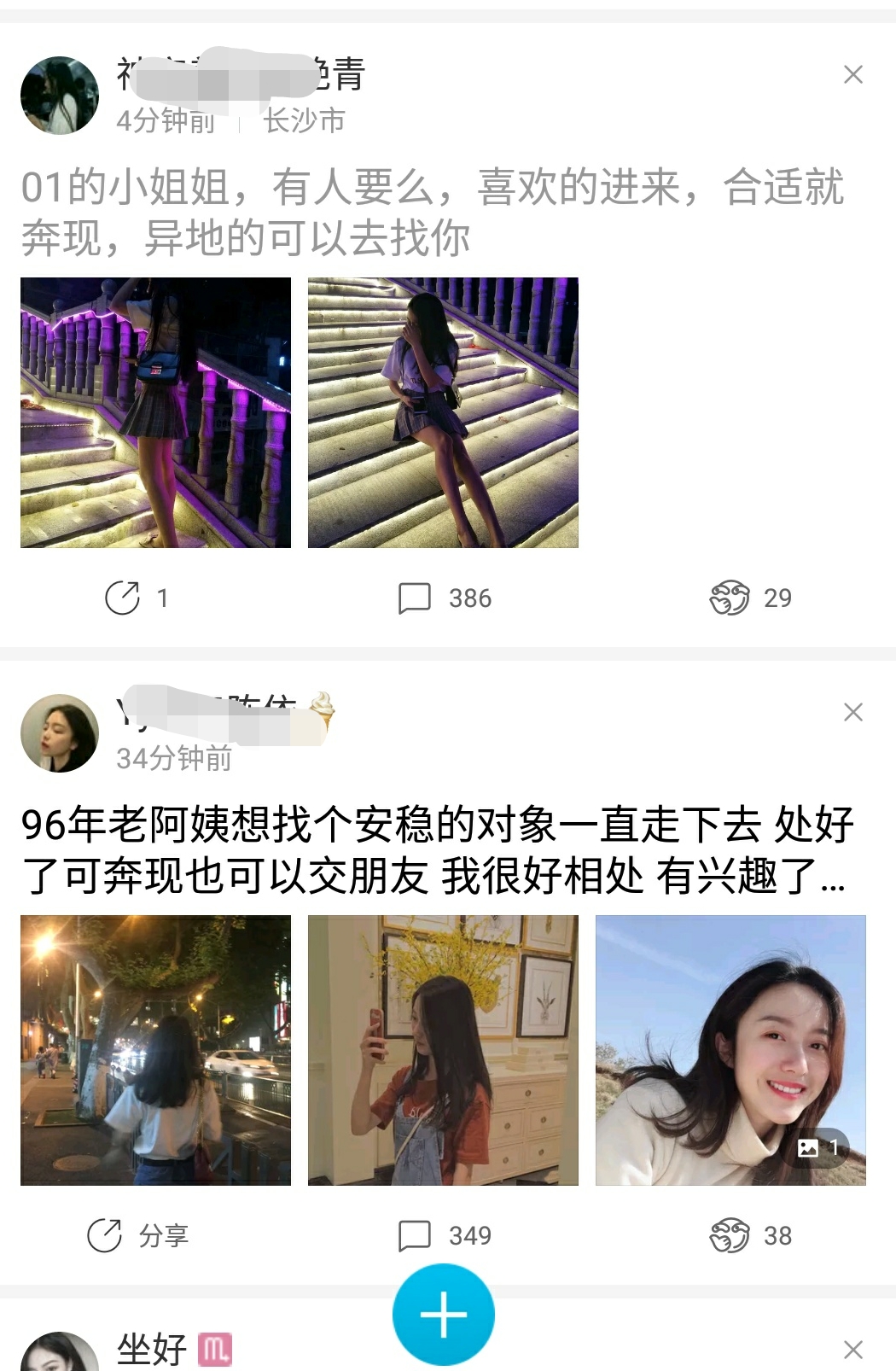Tap the 分享 share icon on second post

pos(104,1233)
